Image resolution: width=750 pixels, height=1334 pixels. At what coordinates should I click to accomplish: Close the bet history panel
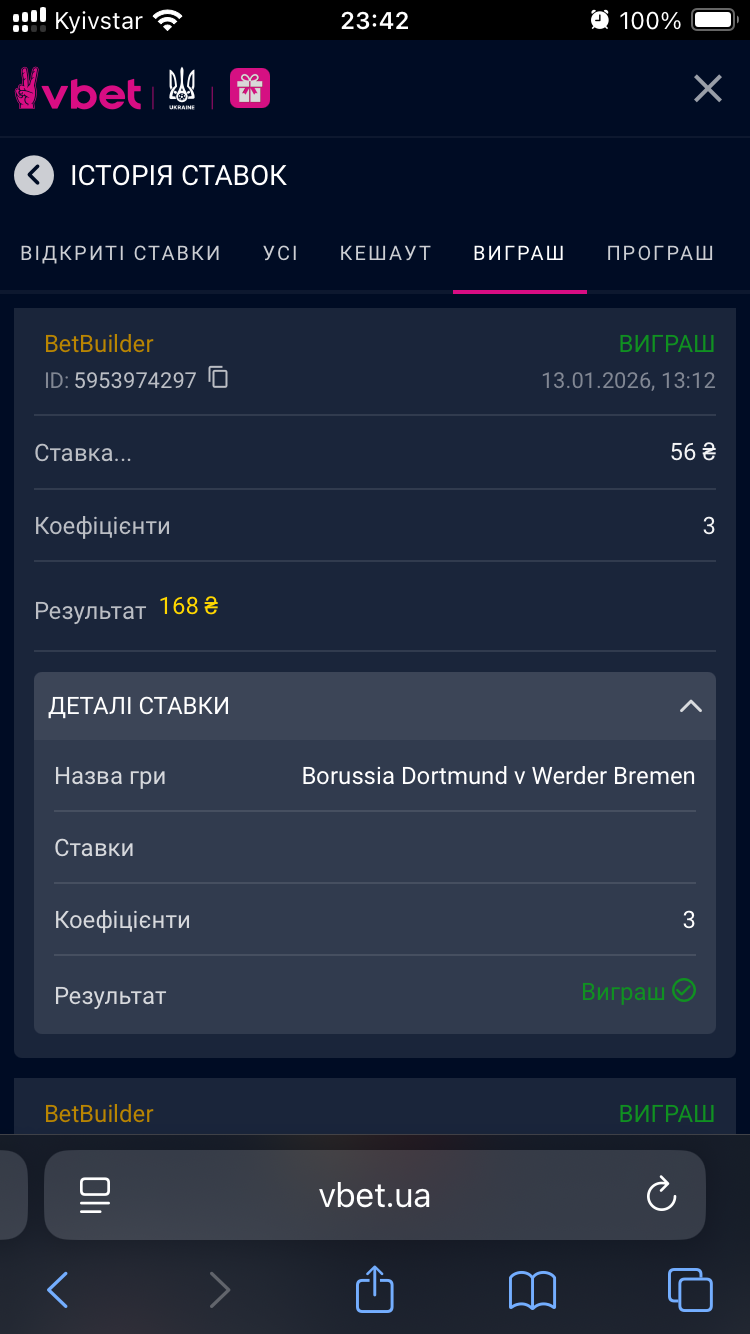coord(707,89)
